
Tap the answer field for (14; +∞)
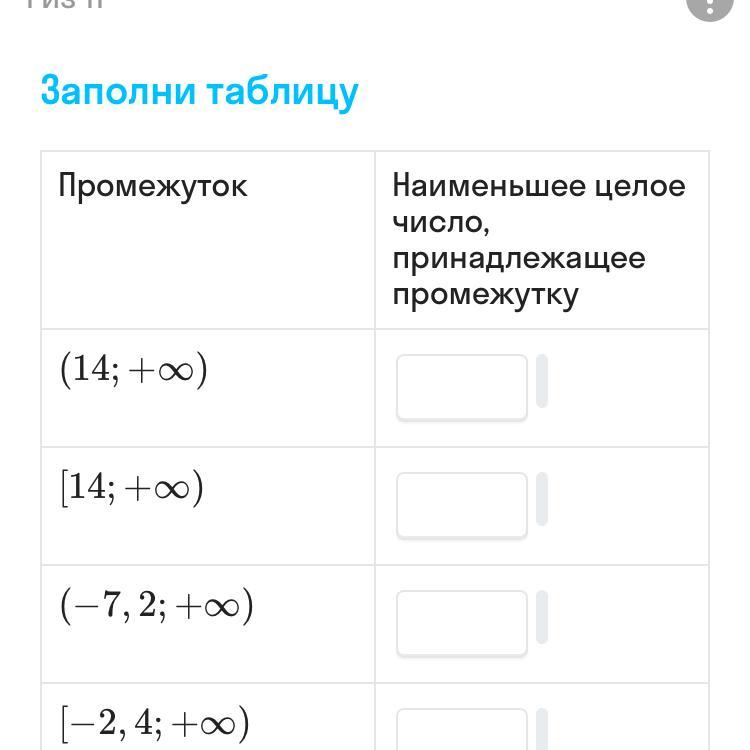[462, 387]
